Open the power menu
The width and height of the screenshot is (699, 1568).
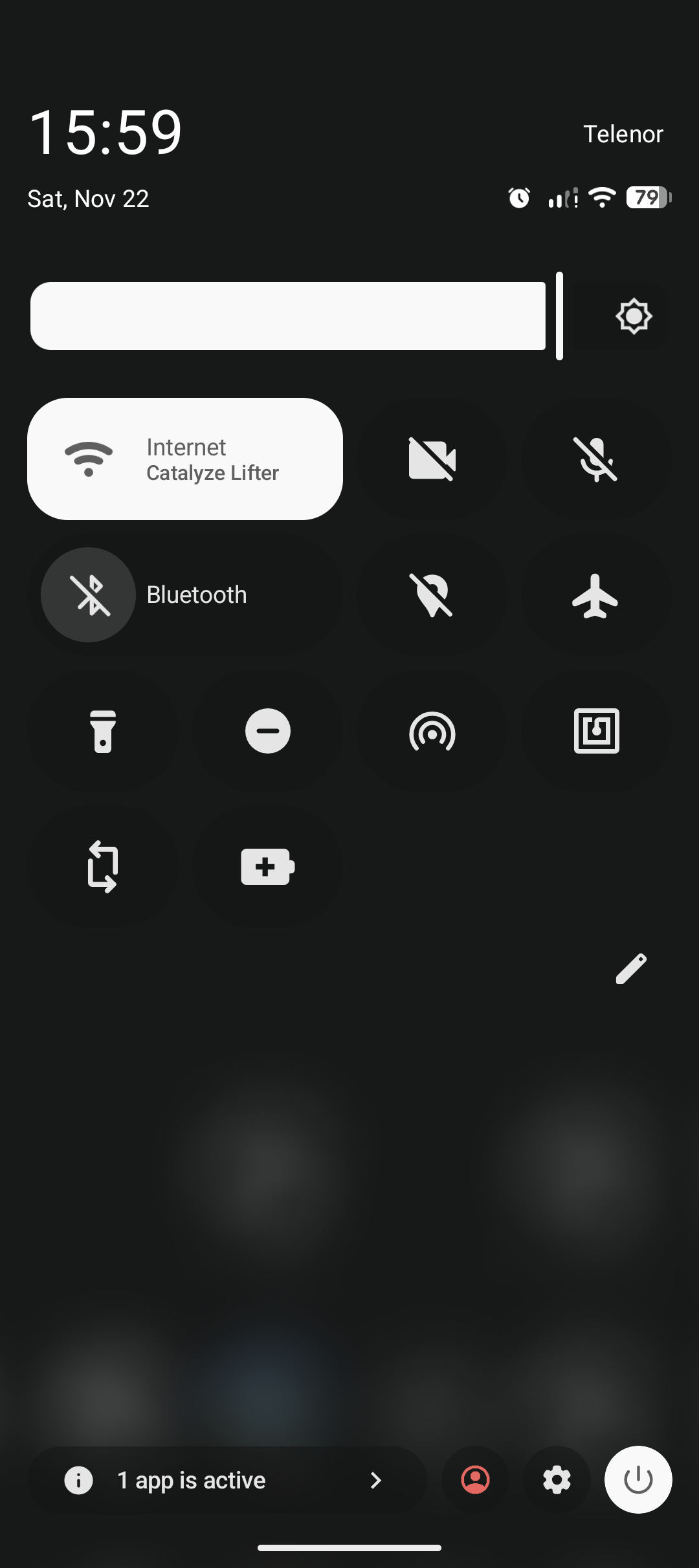[638, 1480]
